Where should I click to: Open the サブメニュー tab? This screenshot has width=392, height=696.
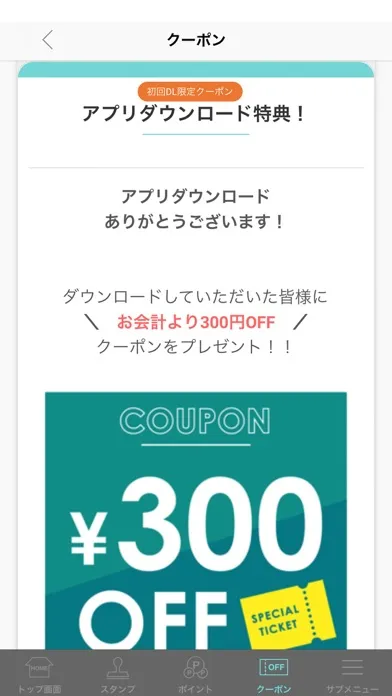pos(352,673)
